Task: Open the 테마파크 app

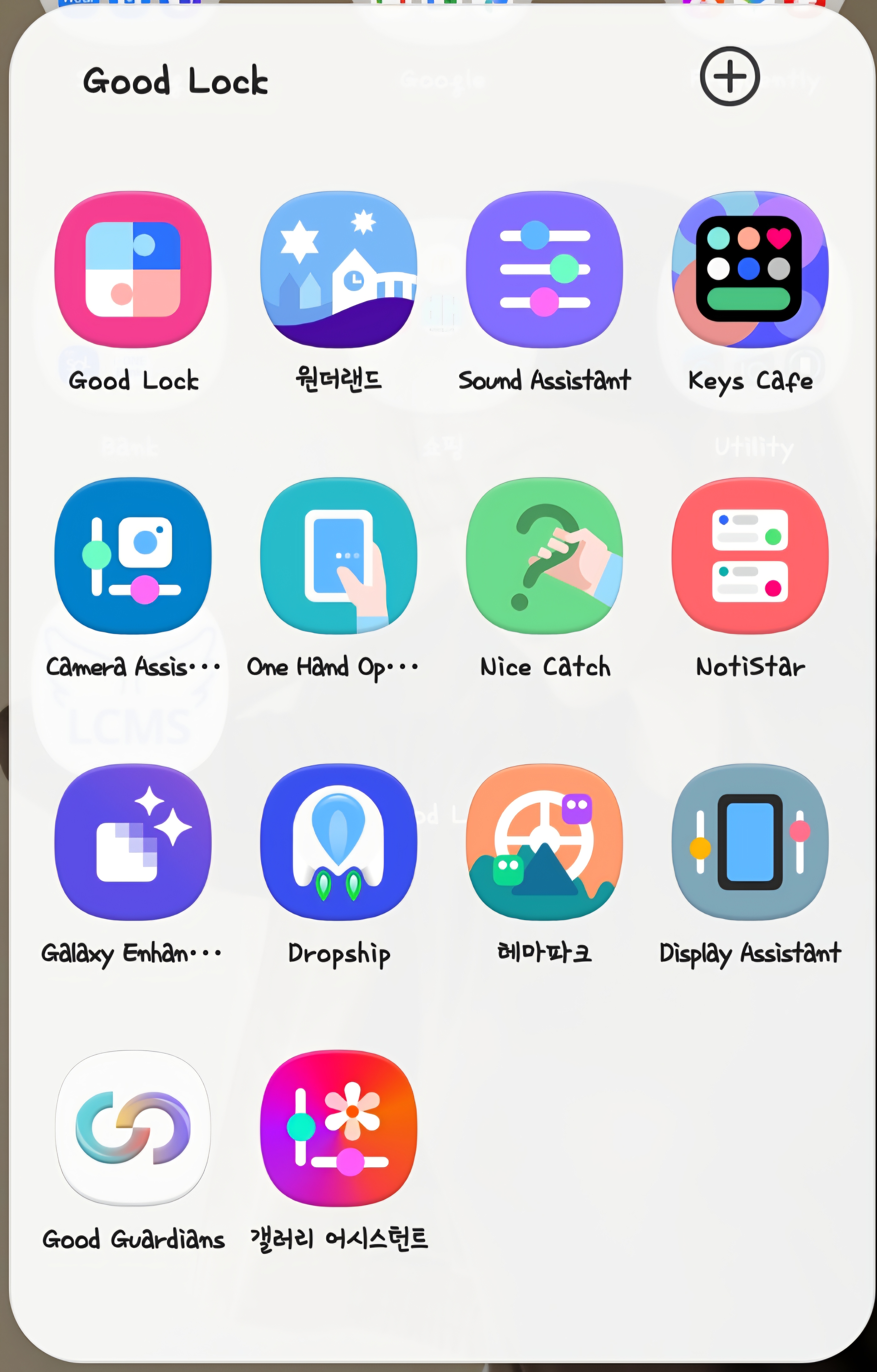Action: pos(545,842)
